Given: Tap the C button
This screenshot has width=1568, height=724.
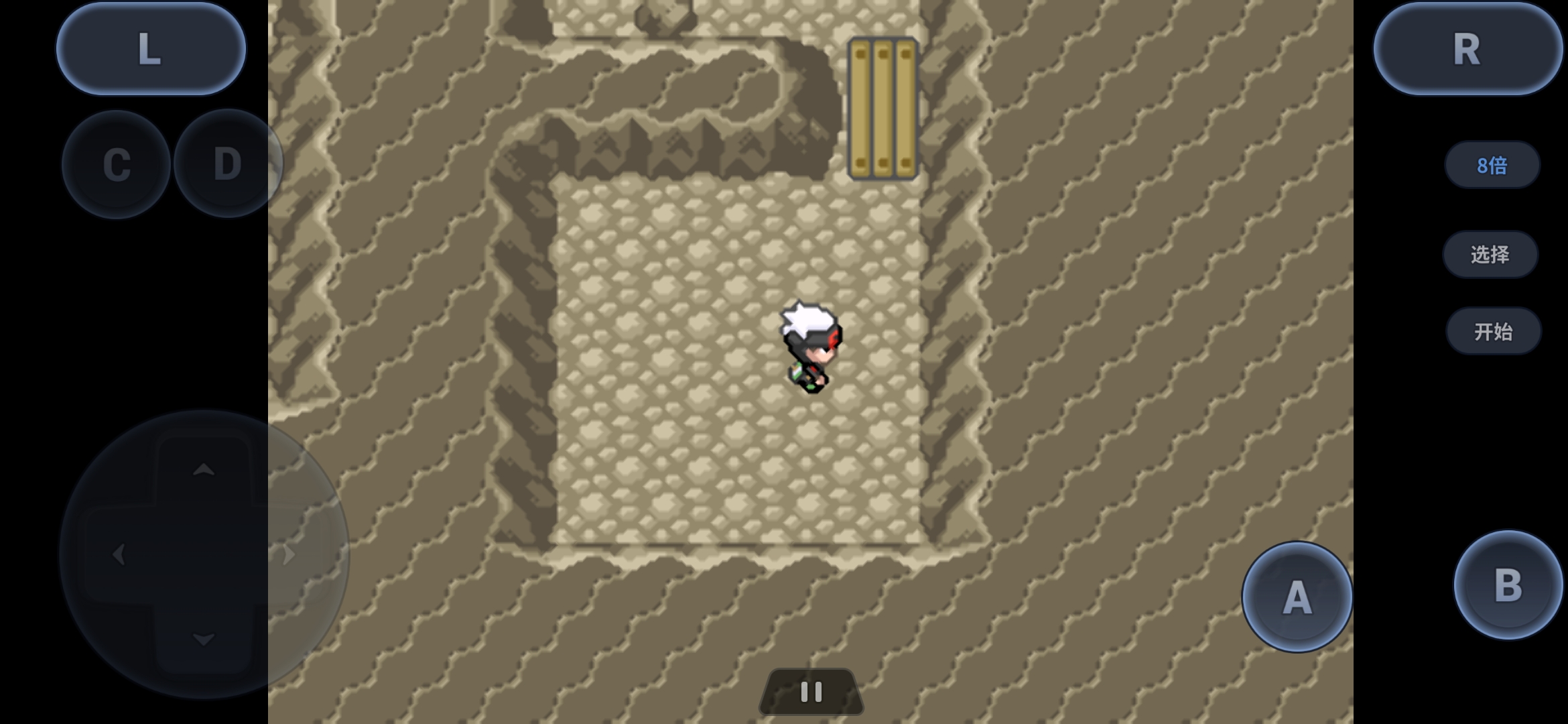Looking at the screenshot, I should point(117,164).
